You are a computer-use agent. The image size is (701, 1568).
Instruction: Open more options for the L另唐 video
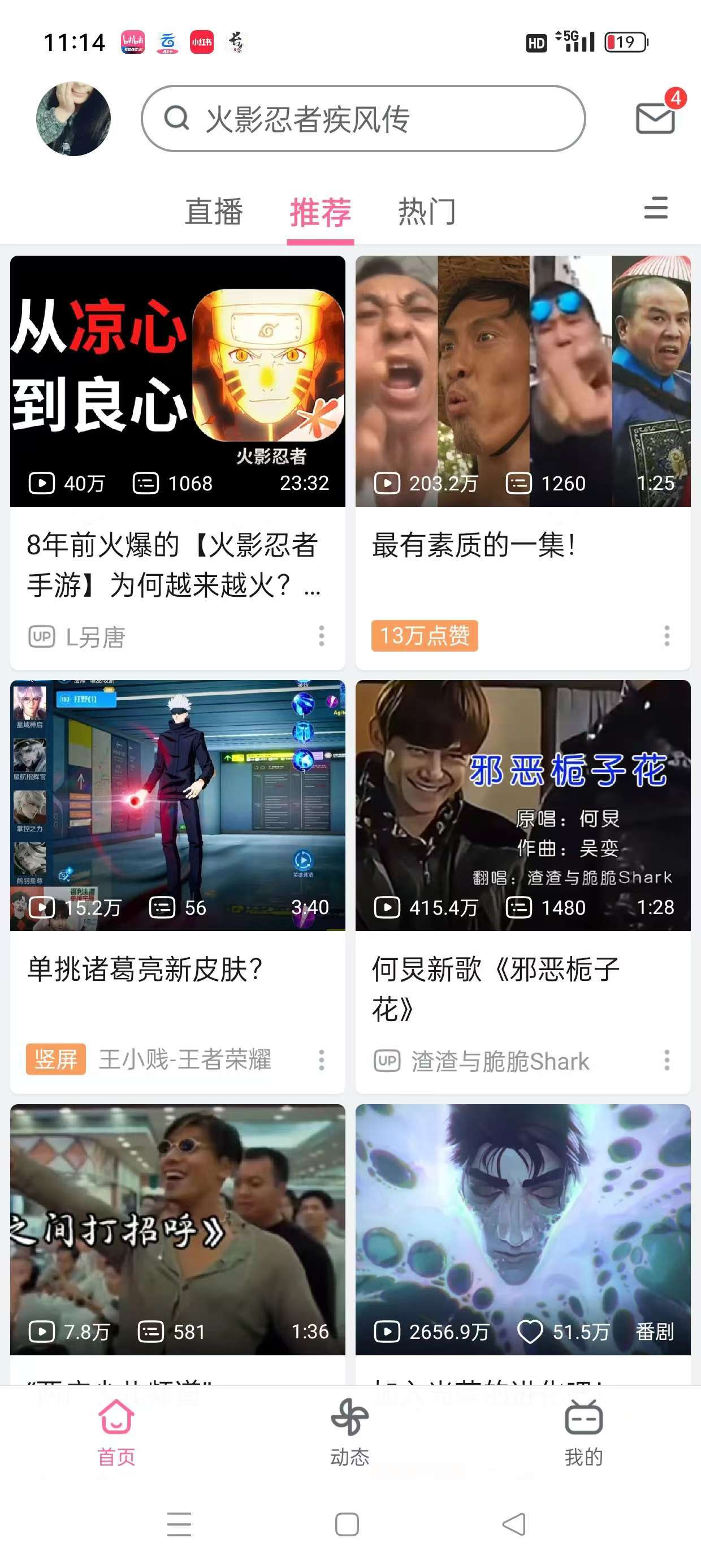[321, 635]
